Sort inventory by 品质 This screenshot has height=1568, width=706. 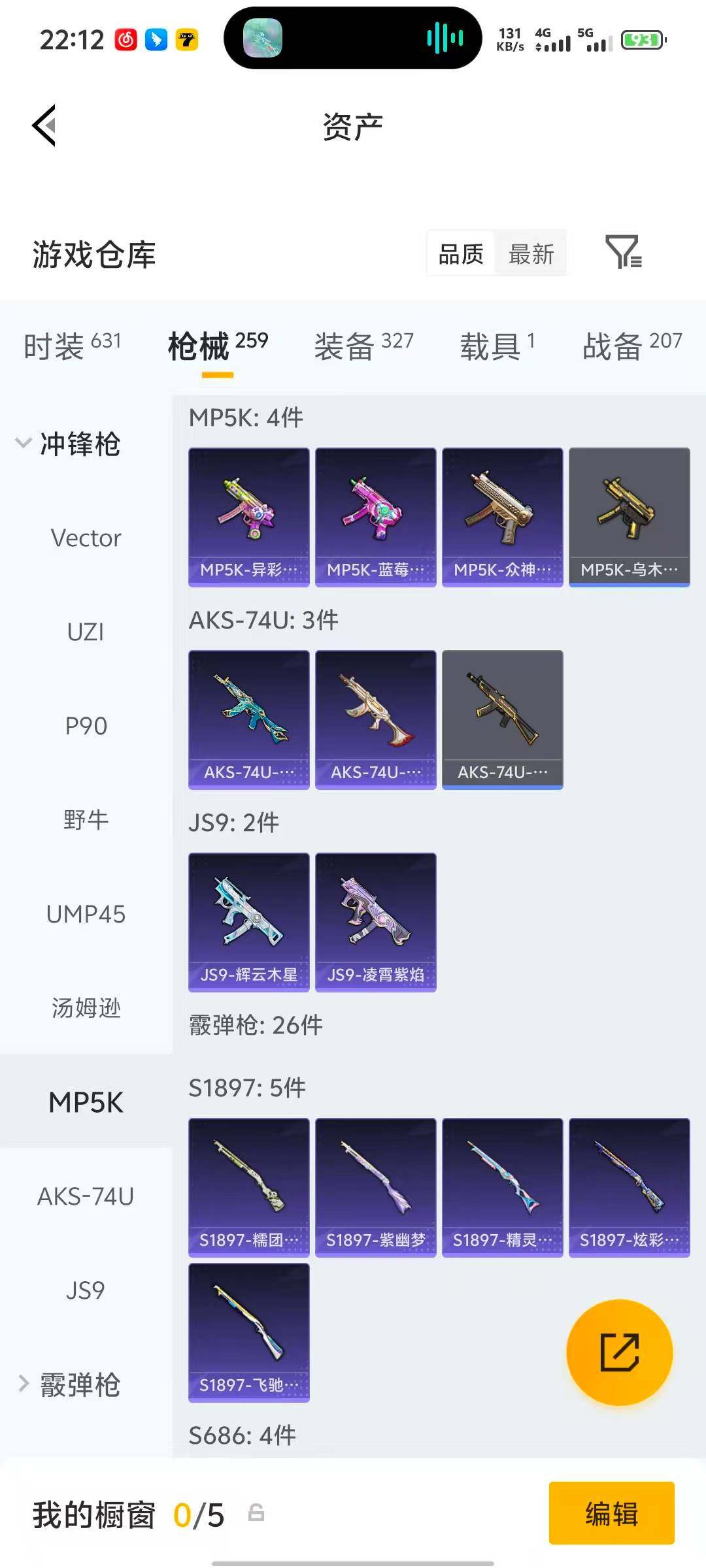461,253
